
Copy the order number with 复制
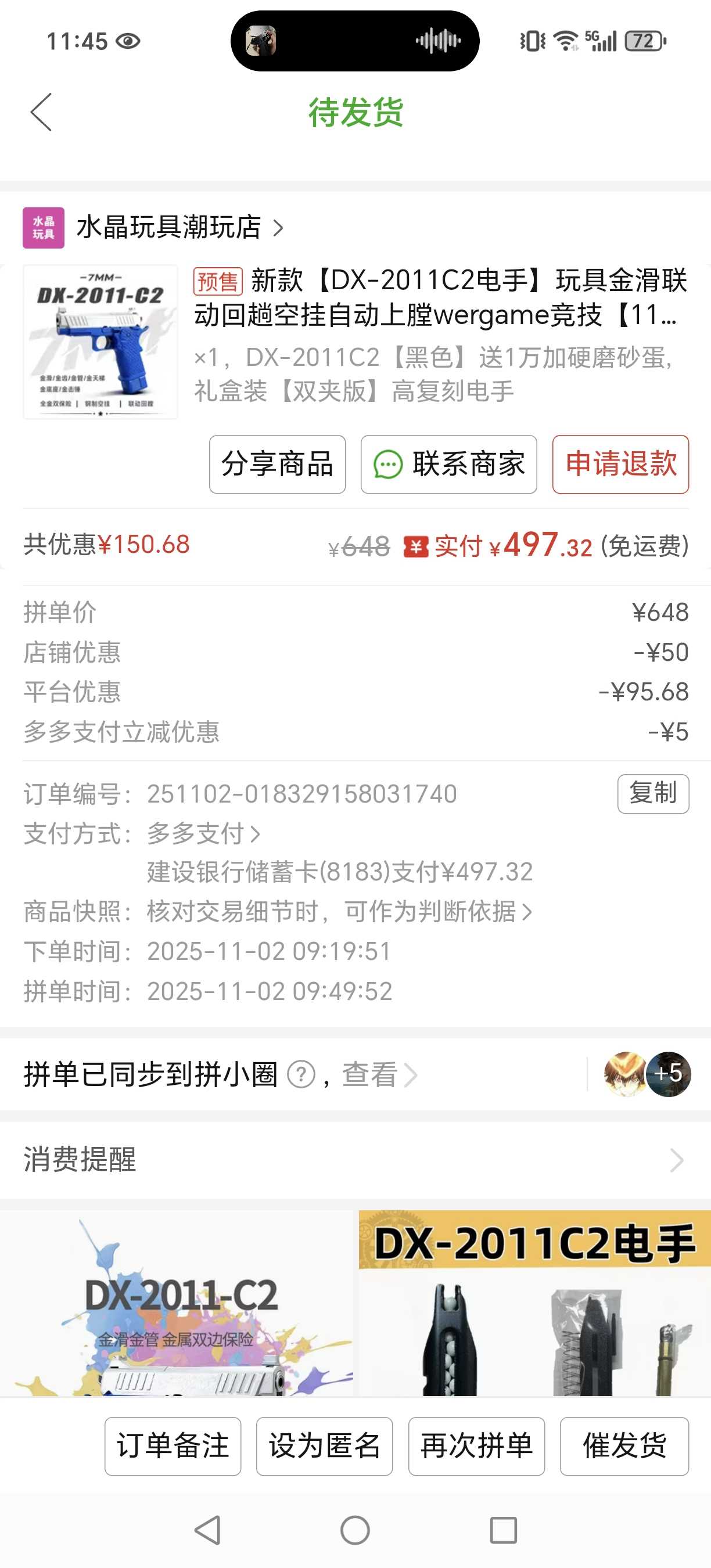click(652, 794)
